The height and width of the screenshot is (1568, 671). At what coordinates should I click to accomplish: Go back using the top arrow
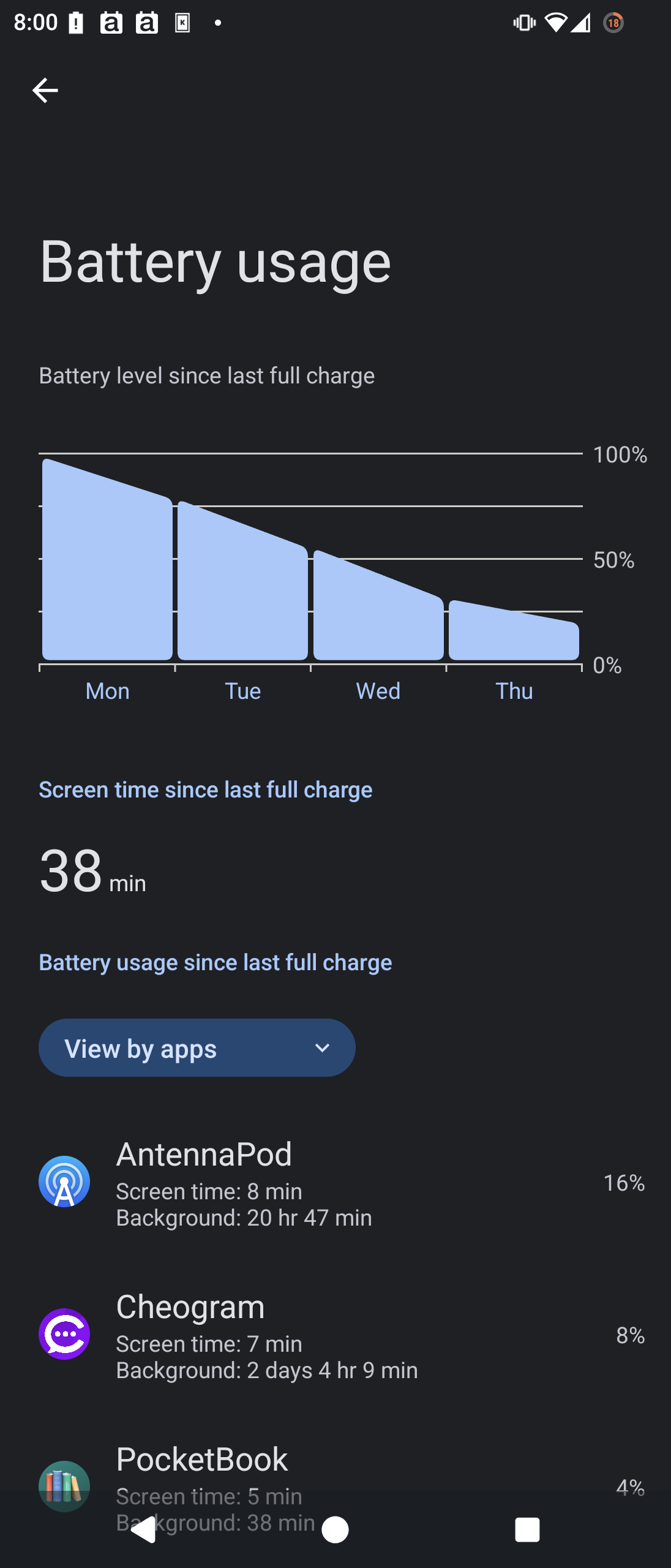click(x=45, y=91)
